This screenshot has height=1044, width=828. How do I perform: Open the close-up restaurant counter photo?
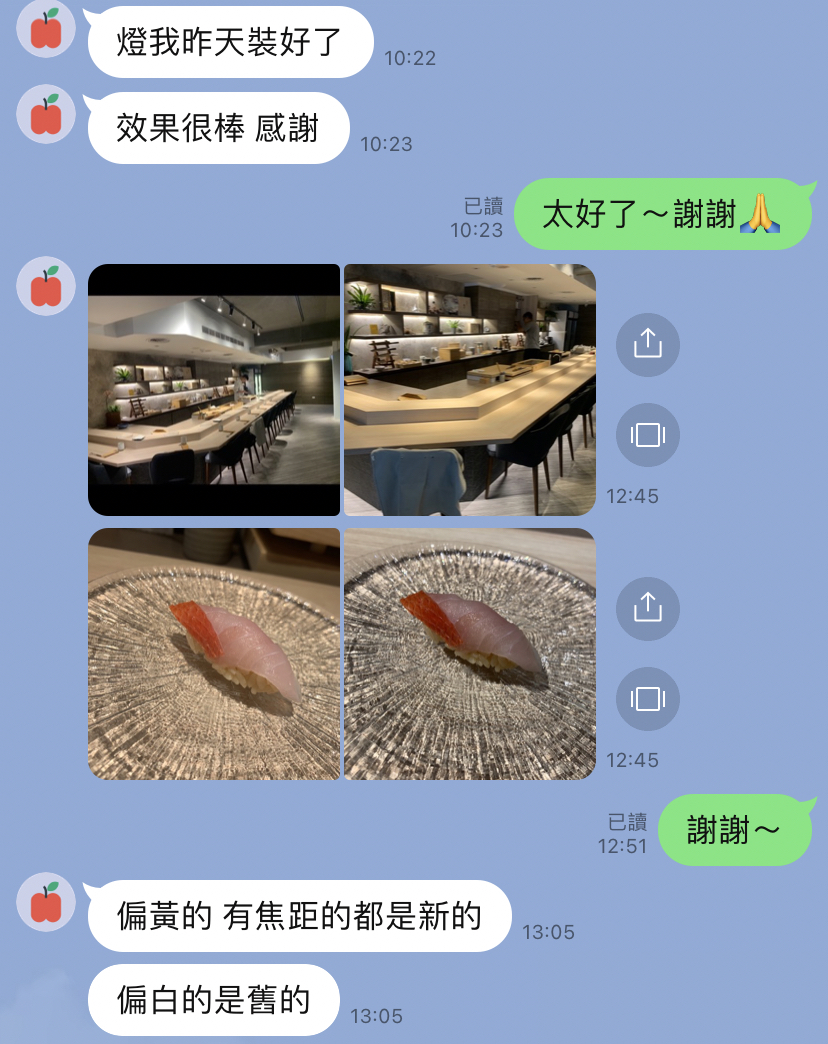pos(469,390)
